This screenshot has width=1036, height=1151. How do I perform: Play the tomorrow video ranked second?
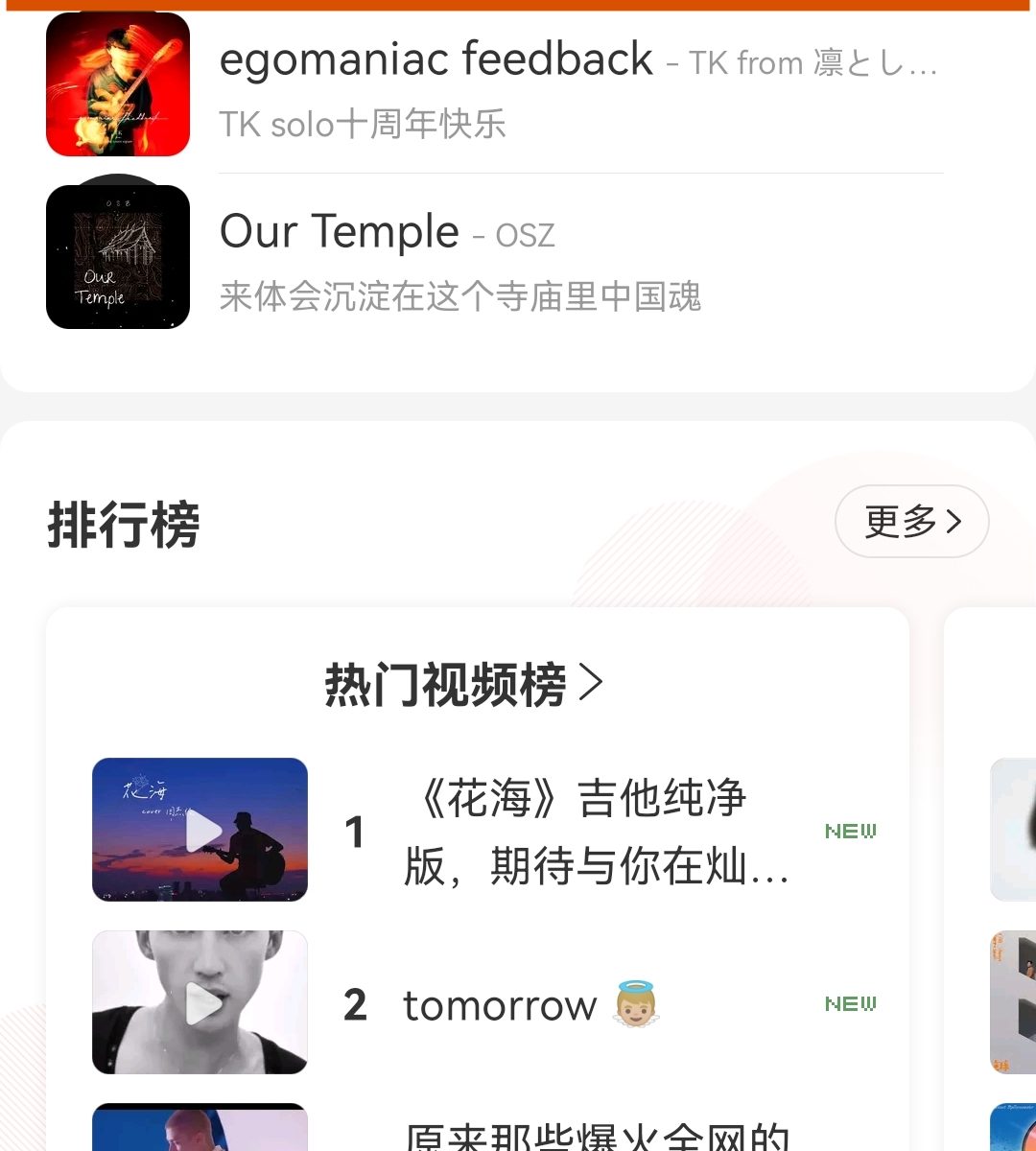click(200, 1003)
